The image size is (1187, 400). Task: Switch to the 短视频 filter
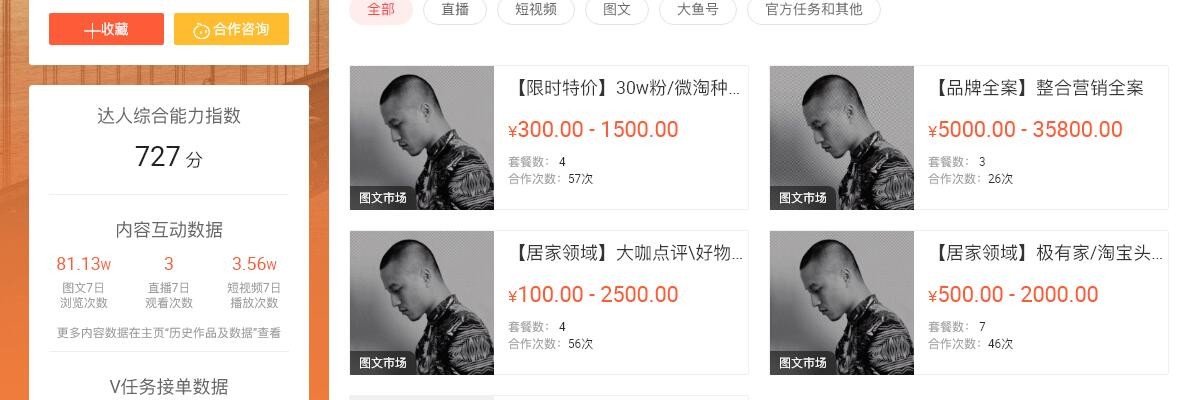pyautogui.click(x=537, y=10)
